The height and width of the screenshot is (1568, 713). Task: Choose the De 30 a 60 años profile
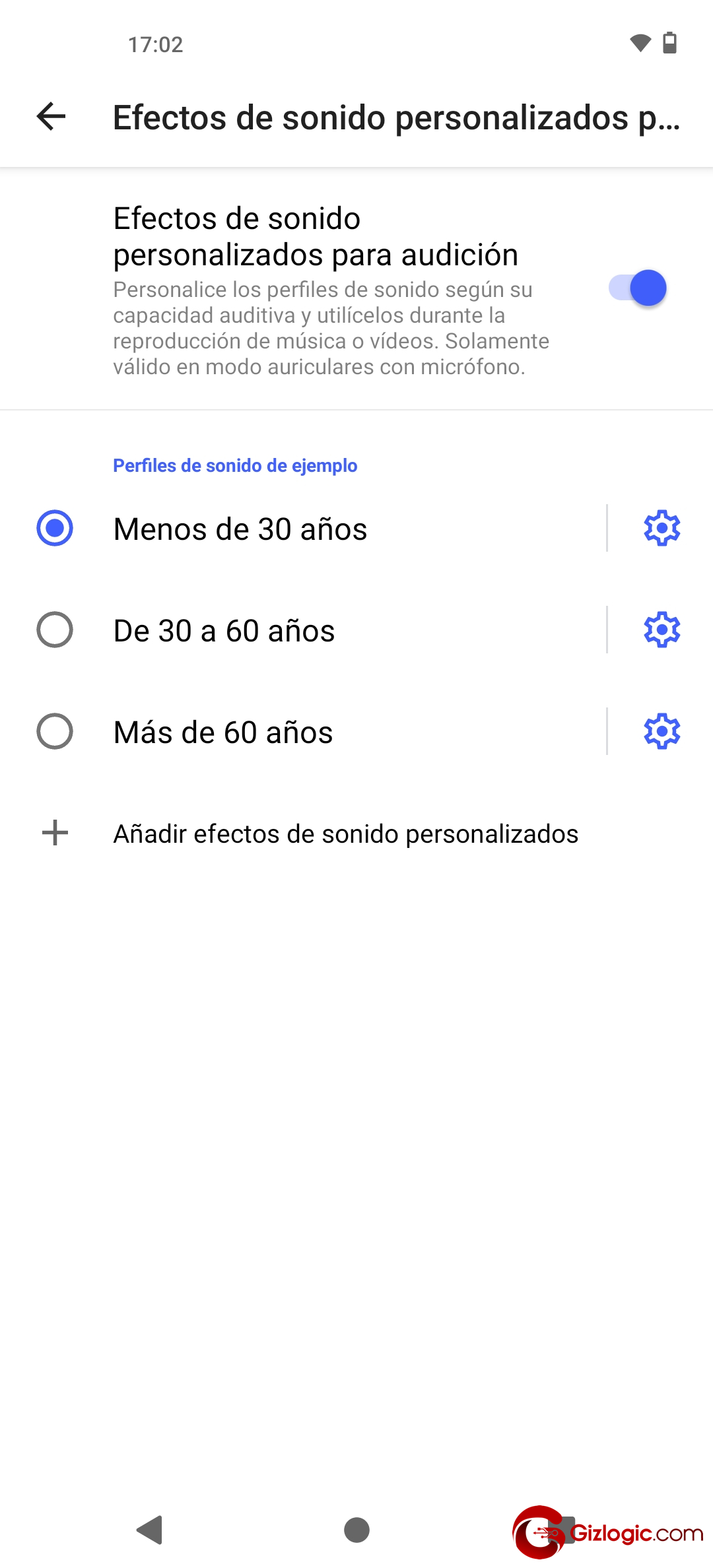pos(55,630)
